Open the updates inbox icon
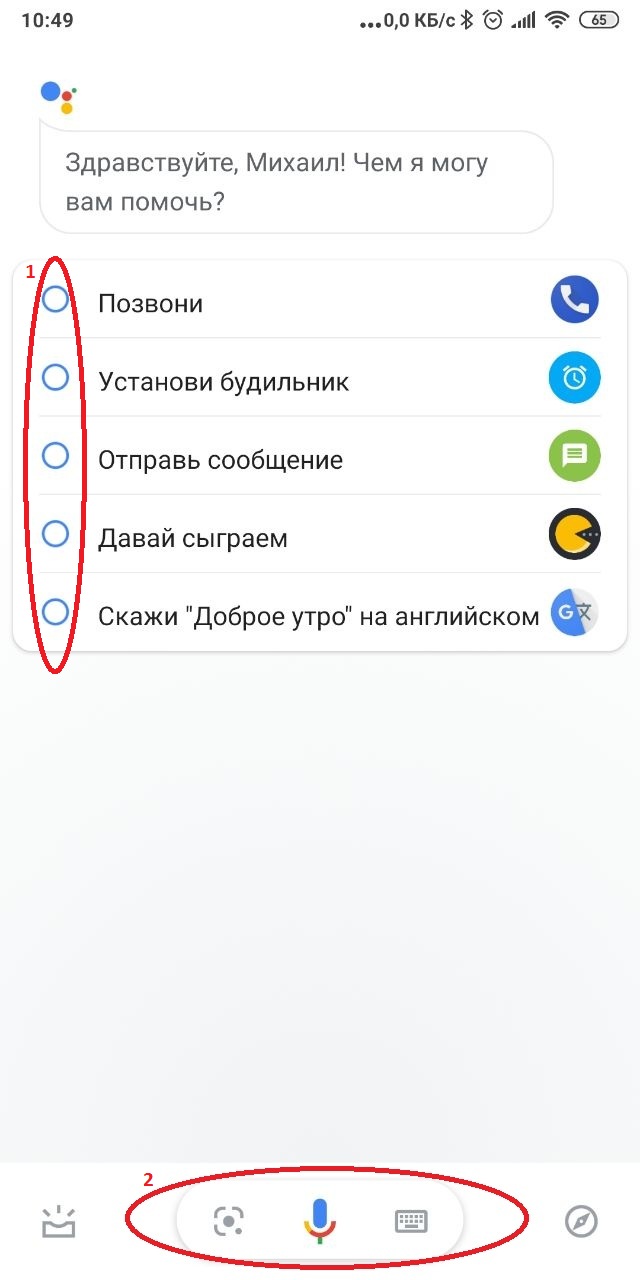Image resolution: width=640 pixels, height=1280 pixels. [x=58, y=1221]
